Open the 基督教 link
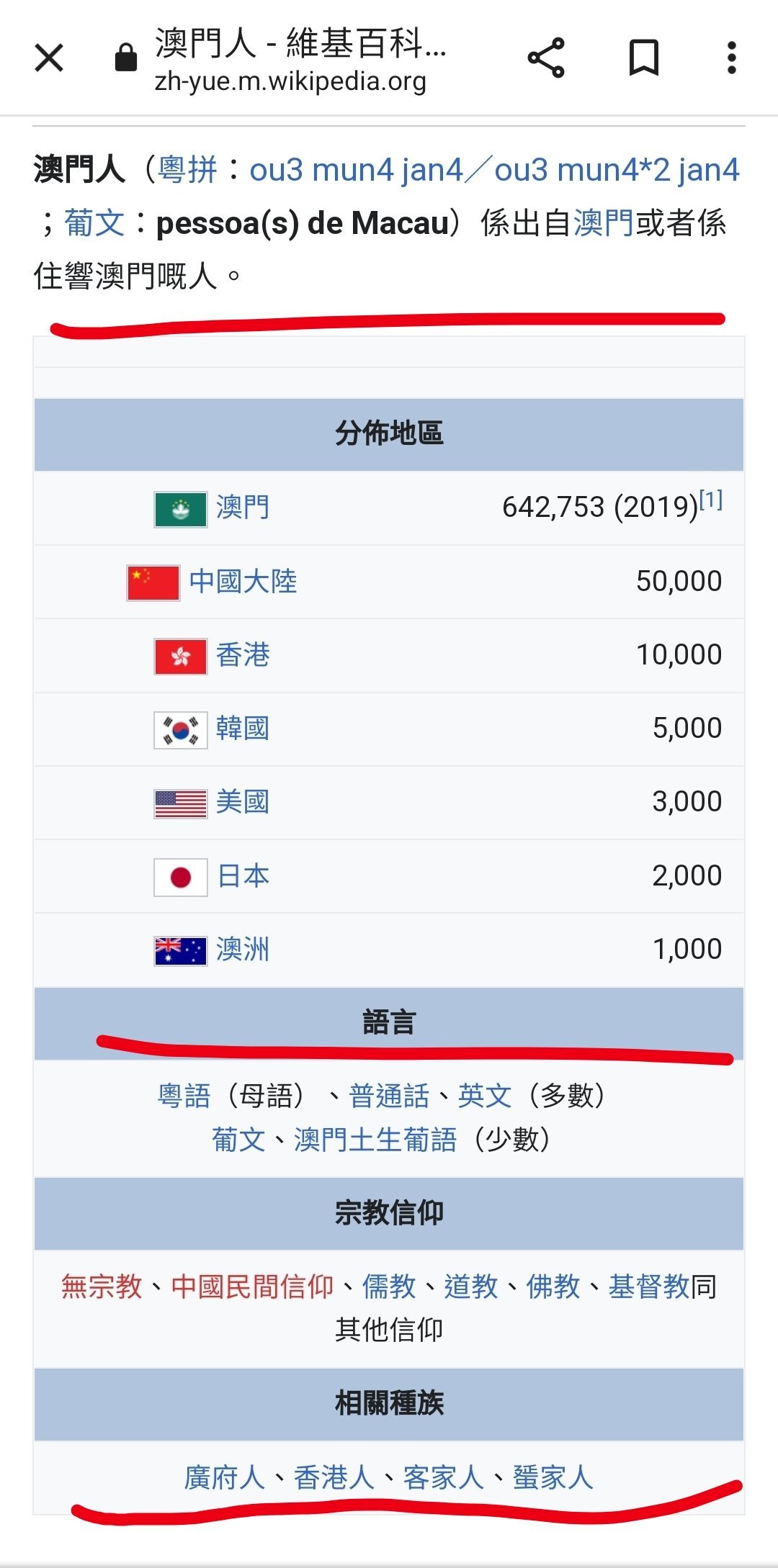778x1568 pixels. [650, 1287]
